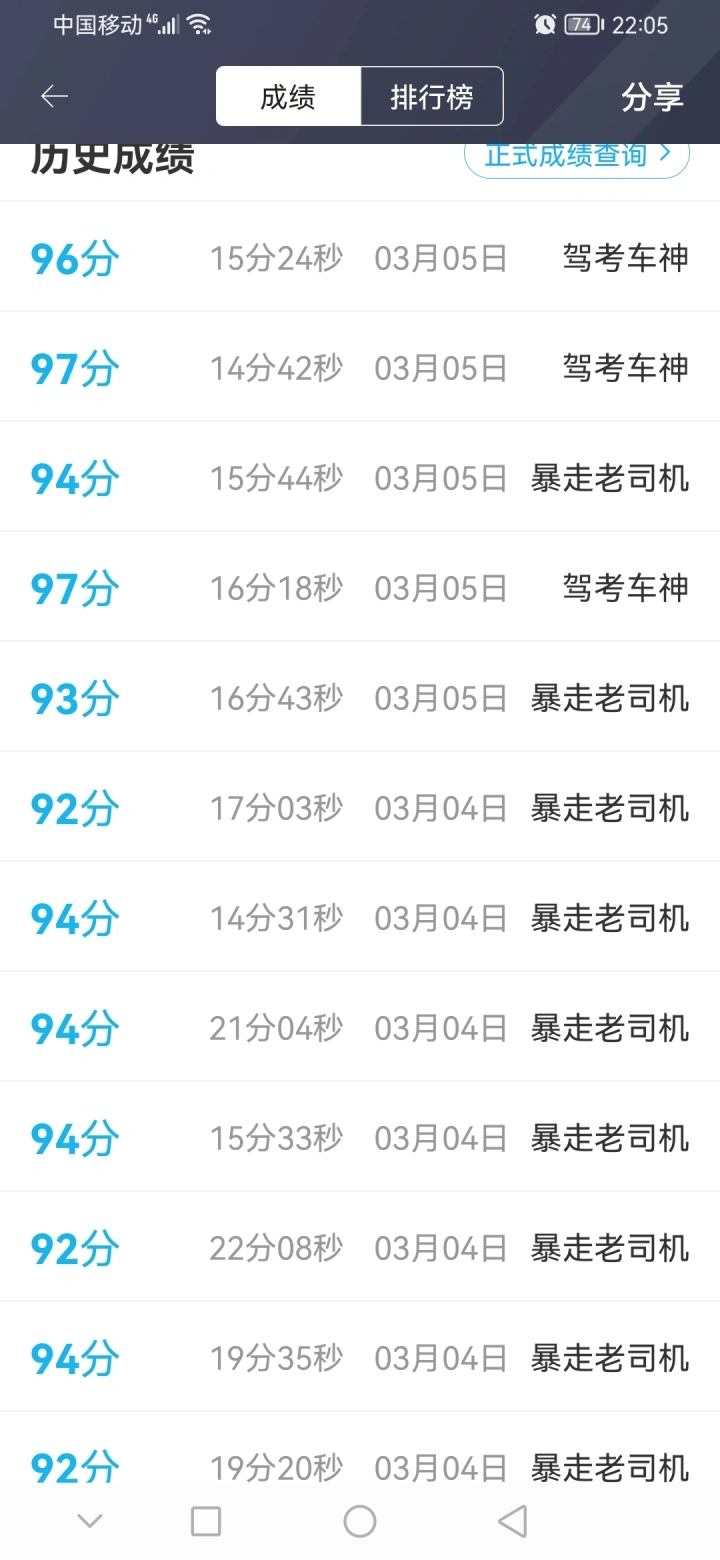
Task: Open the 92分 record taking 22分08秒
Action: [x=360, y=1248]
